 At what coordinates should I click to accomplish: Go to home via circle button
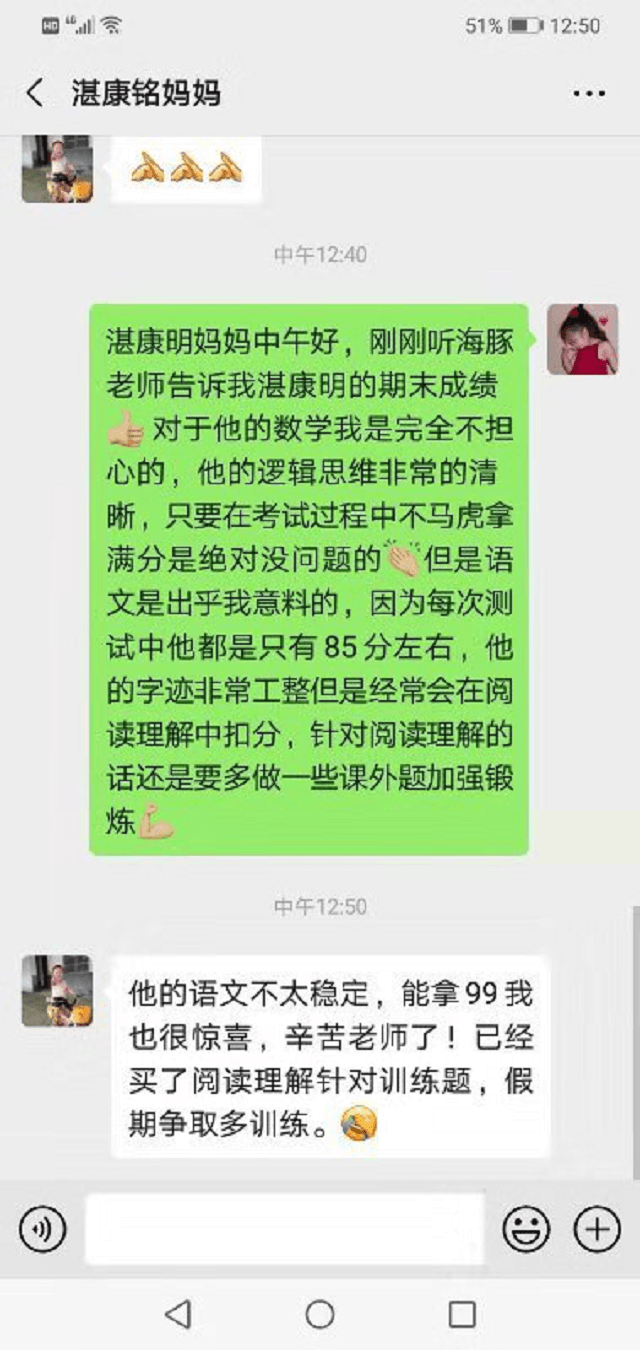[x=320, y=1314]
